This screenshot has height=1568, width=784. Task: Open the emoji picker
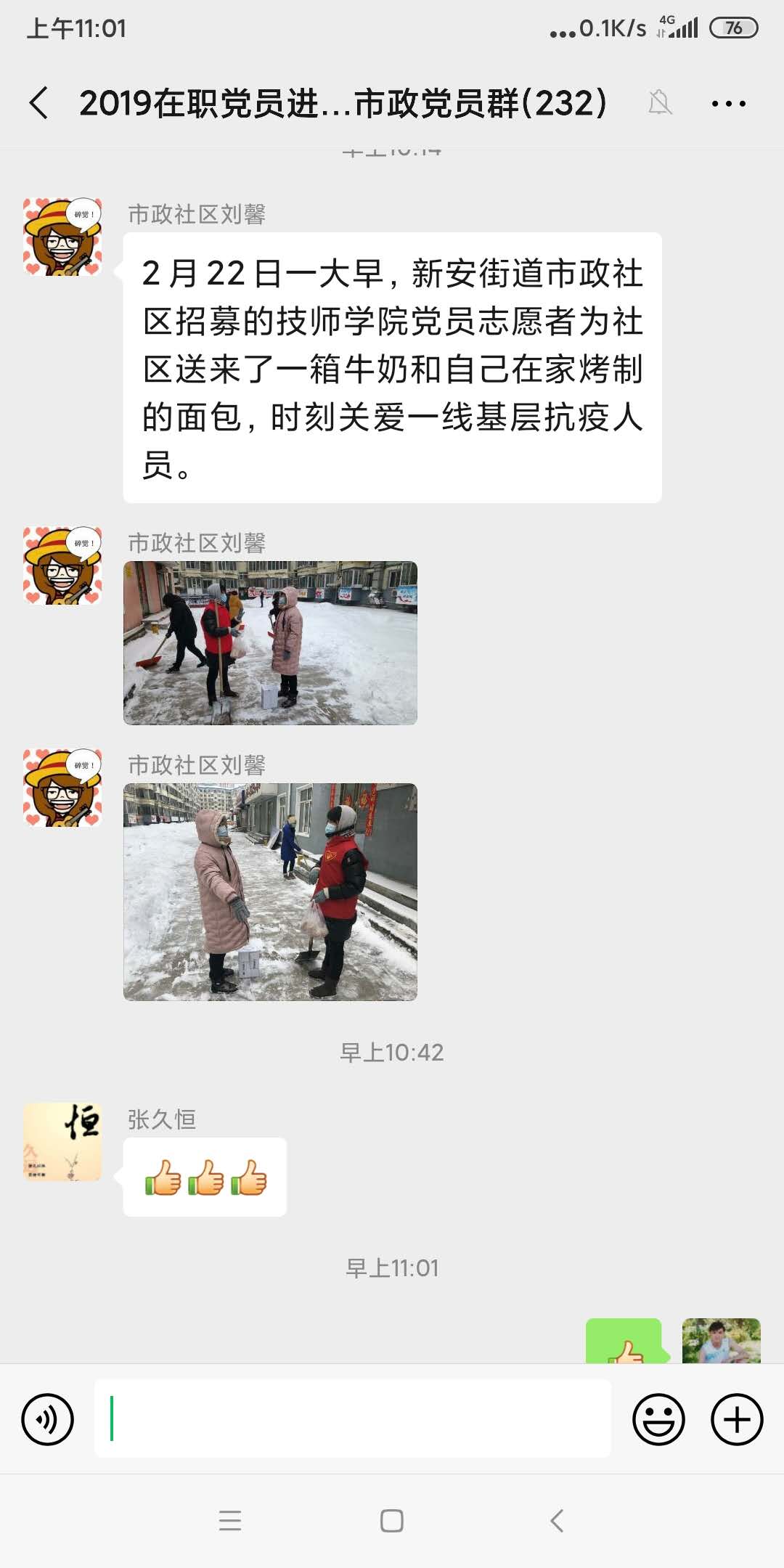(x=658, y=1419)
